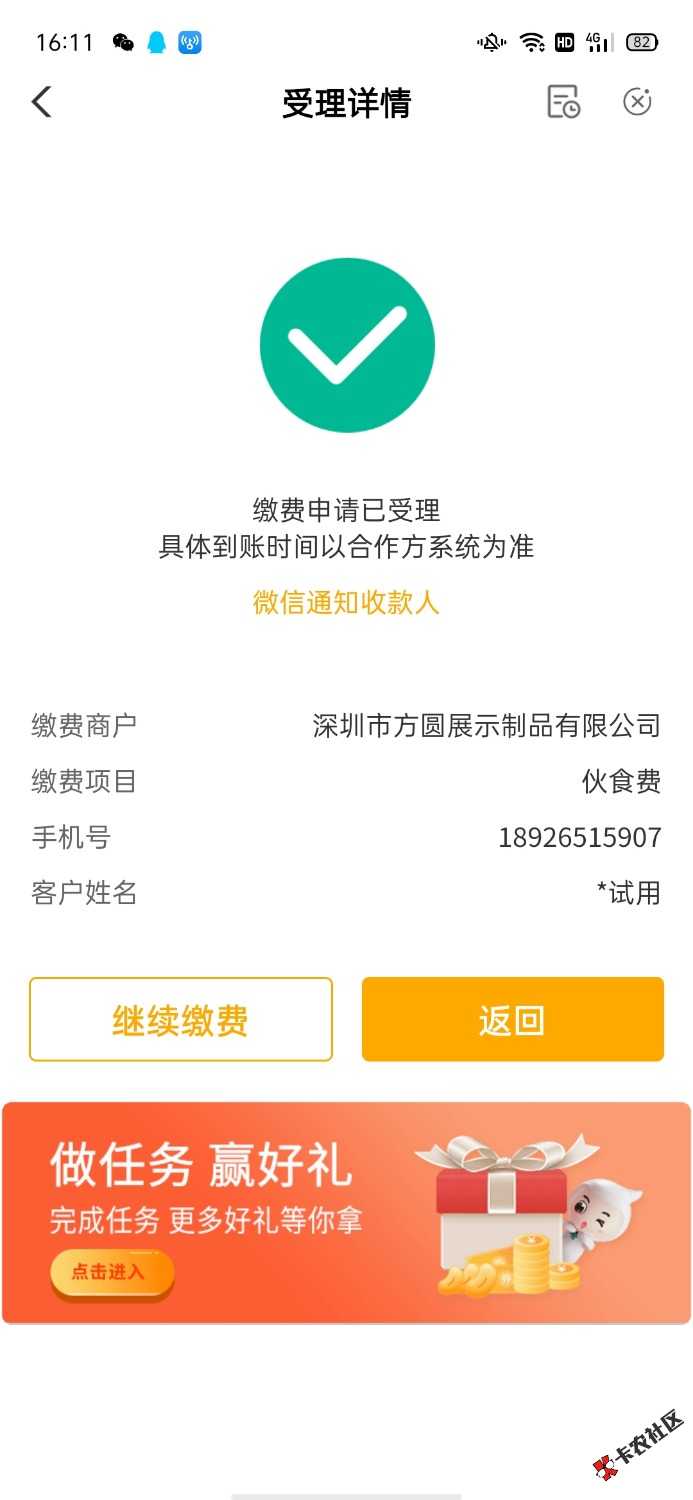Tap the 微信通知收款人 link
This screenshot has height=1500, width=693.
[346, 602]
